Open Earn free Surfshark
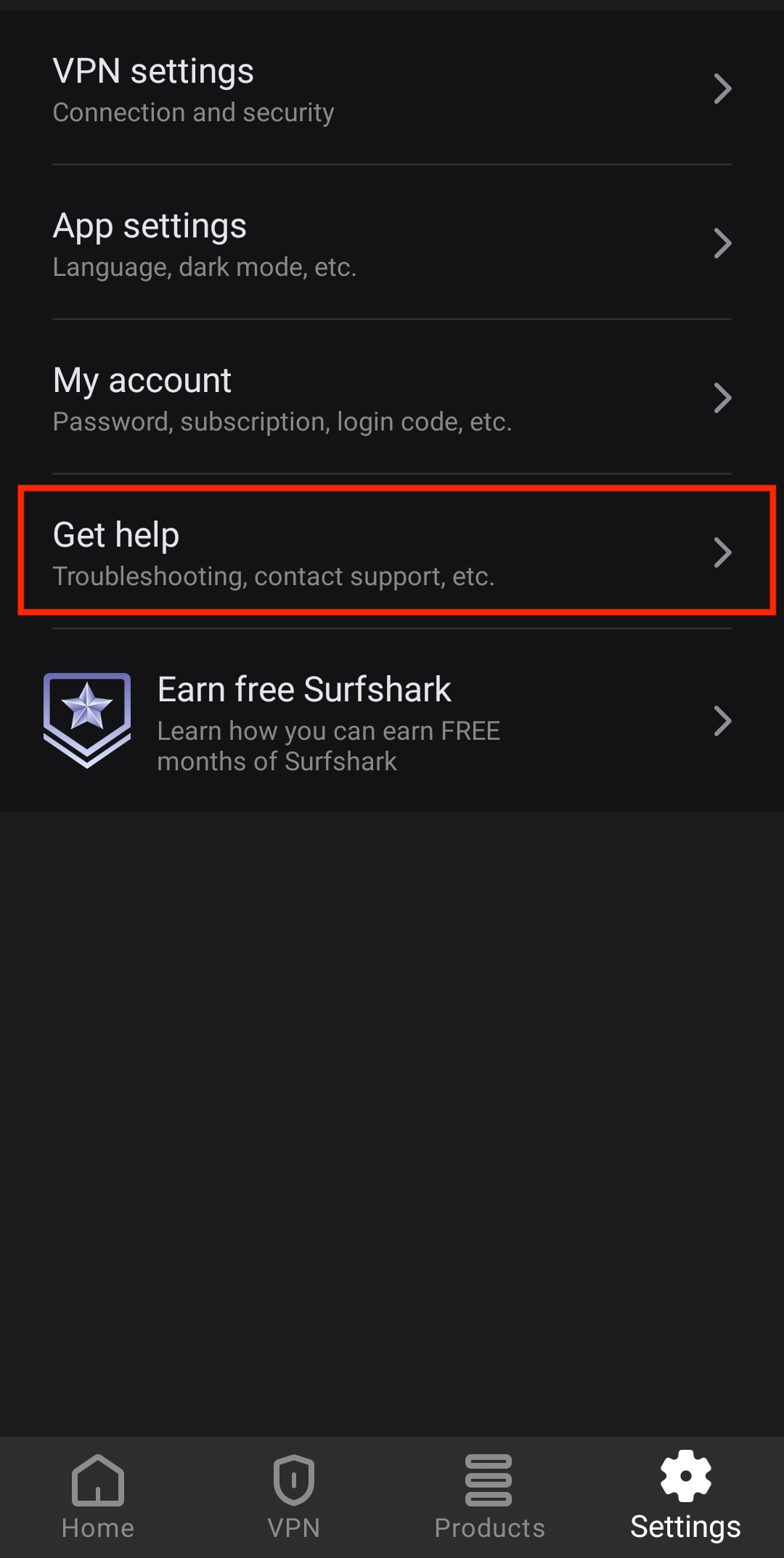 point(392,722)
